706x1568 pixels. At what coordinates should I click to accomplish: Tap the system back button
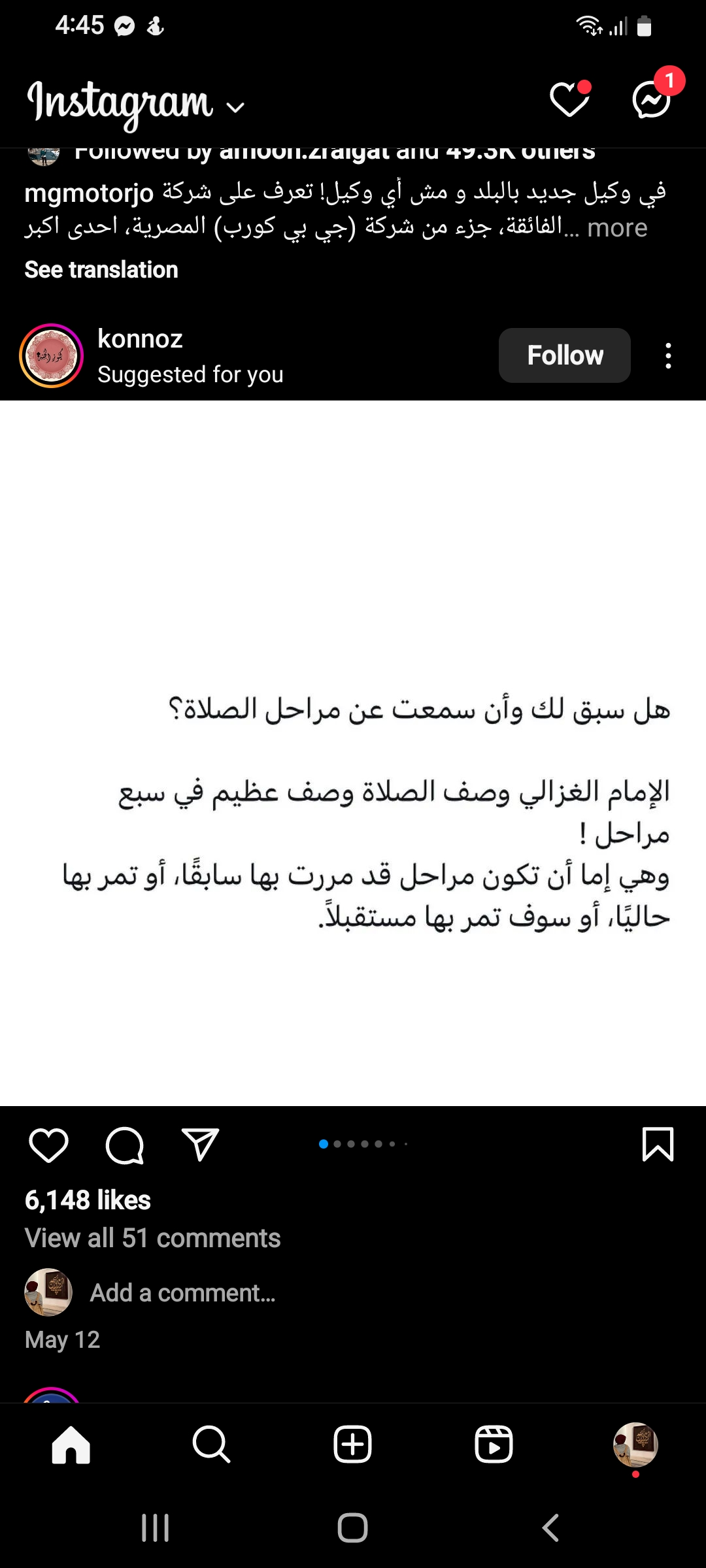coord(550,1528)
